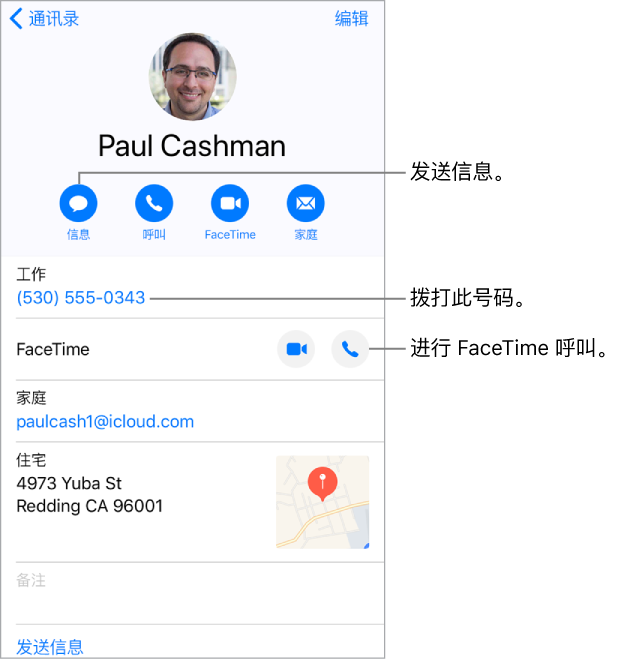
Task: Go back to the 通讯录 list
Action: pyautogui.click(x=45, y=19)
